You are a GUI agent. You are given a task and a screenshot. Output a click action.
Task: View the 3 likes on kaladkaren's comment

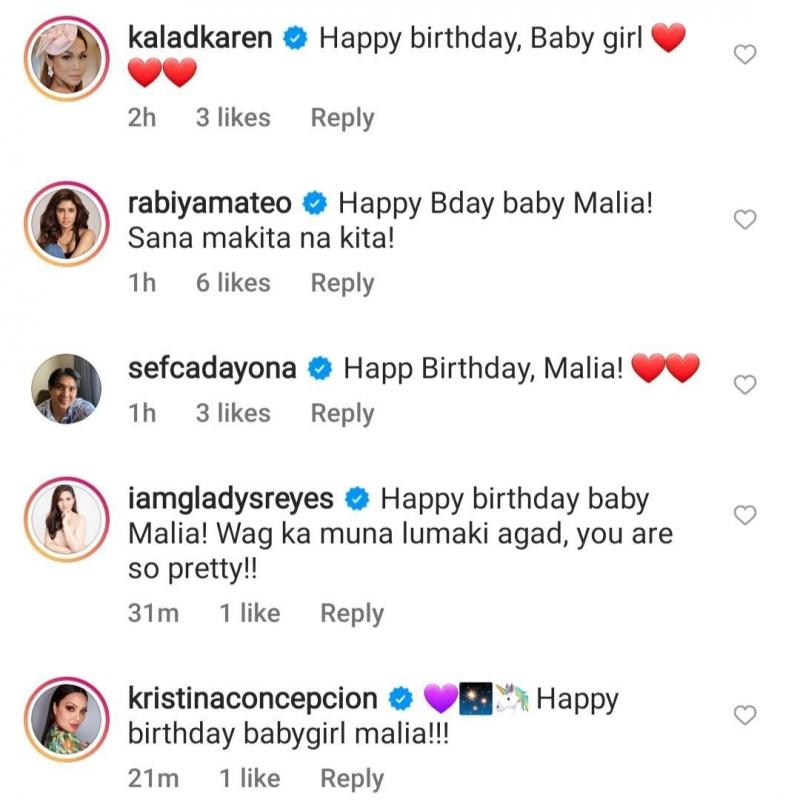pos(233,118)
